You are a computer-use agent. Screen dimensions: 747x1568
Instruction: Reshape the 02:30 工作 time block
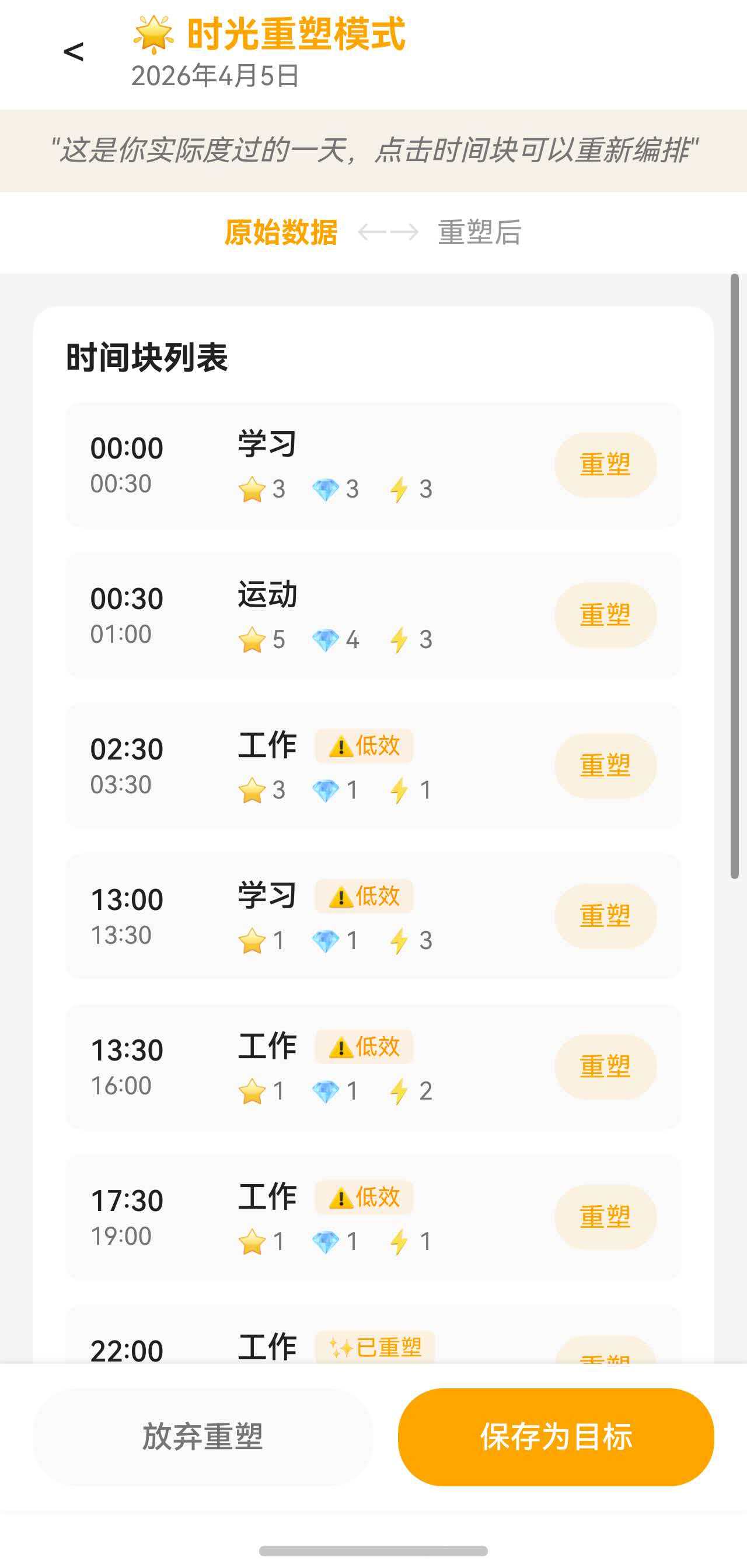click(x=605, y=766)
